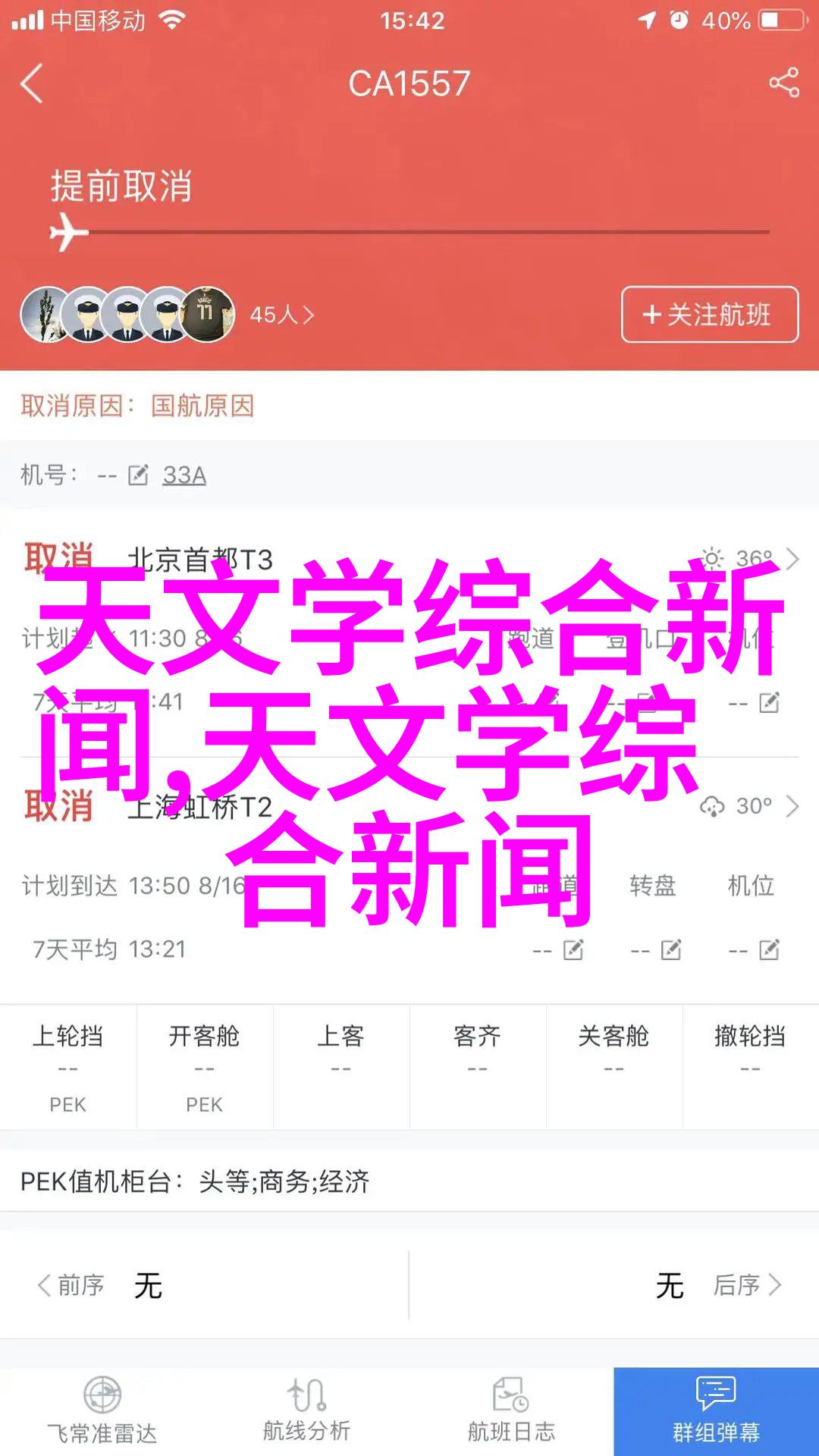Open 上海虹桥T2 airport weather details
The width and height of the screenshot is (819, 1456).
click(749, 806)
